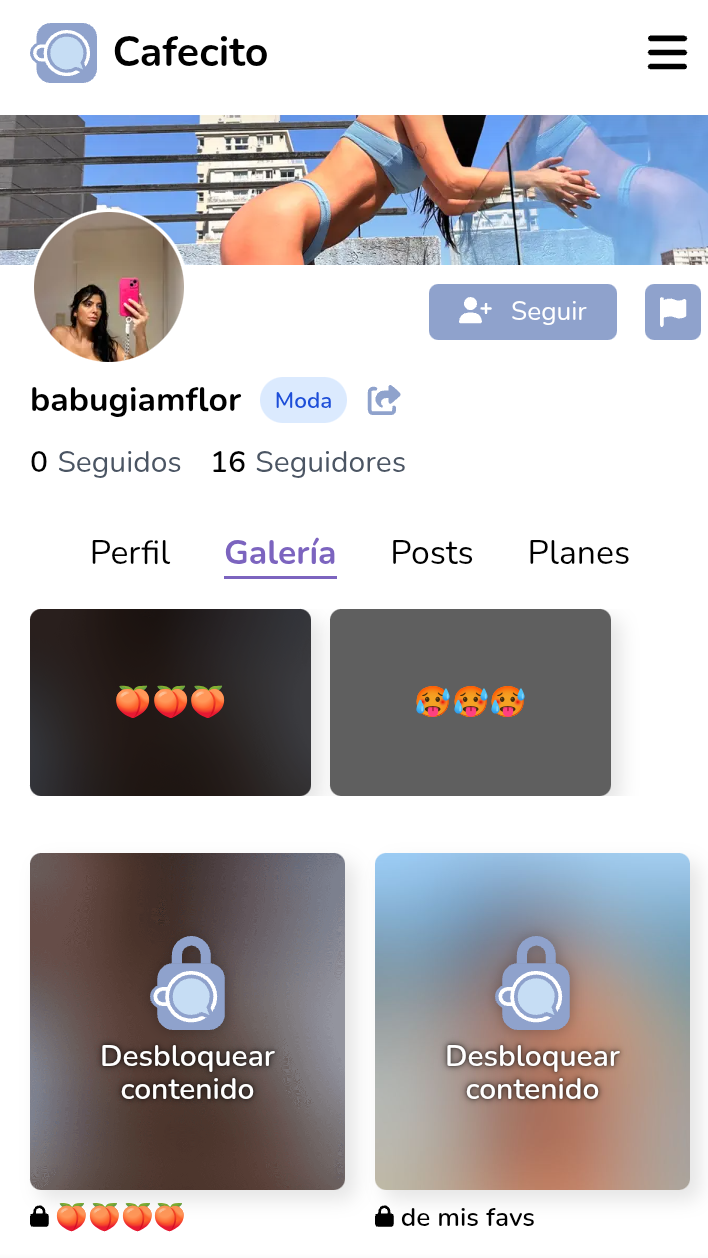Open the album with peach emojis
708x1258 pixels.
click(170, 702)
